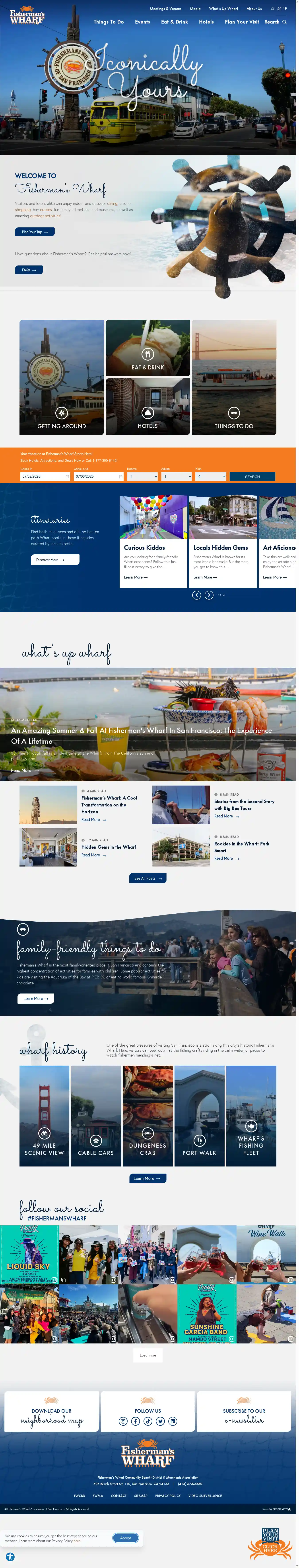299x1568 pixels.
Task: Open the Things To Do menu
Action: [x=108, y=22]
